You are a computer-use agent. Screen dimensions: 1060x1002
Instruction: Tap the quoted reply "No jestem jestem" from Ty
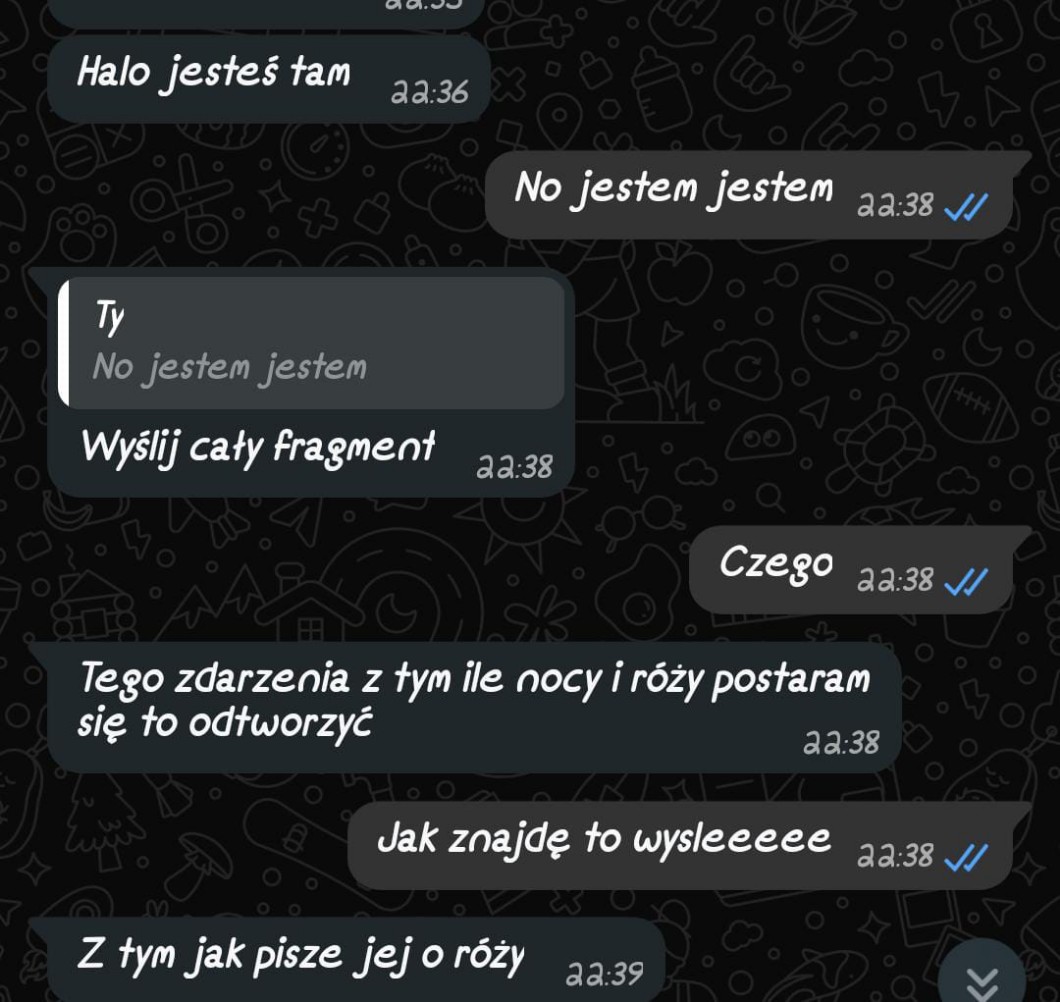click(312, 343)
